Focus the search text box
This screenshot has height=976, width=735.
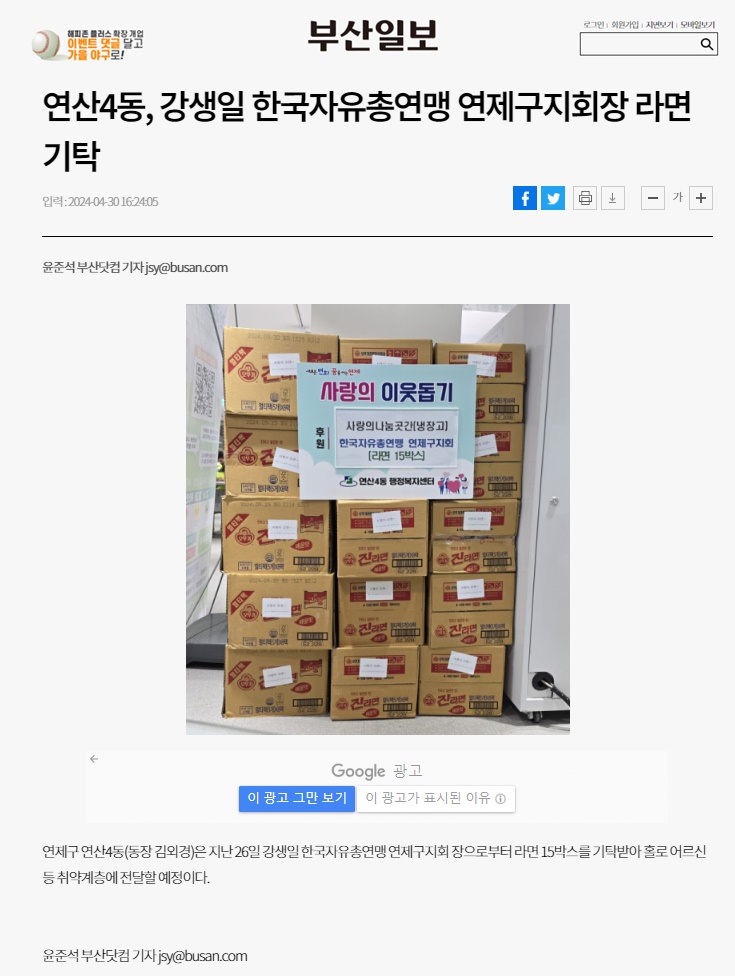tap(638, 44)
